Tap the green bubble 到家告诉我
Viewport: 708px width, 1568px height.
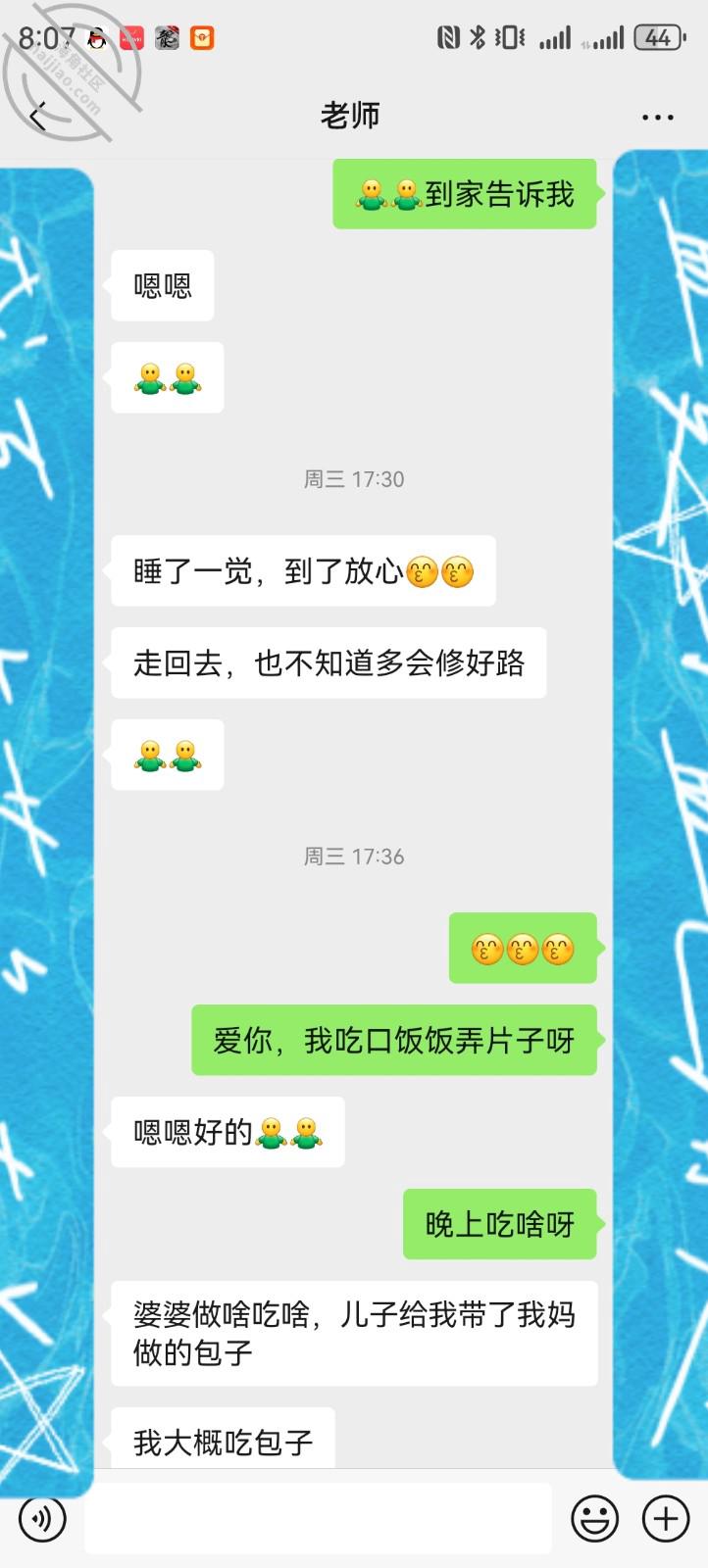464,194
